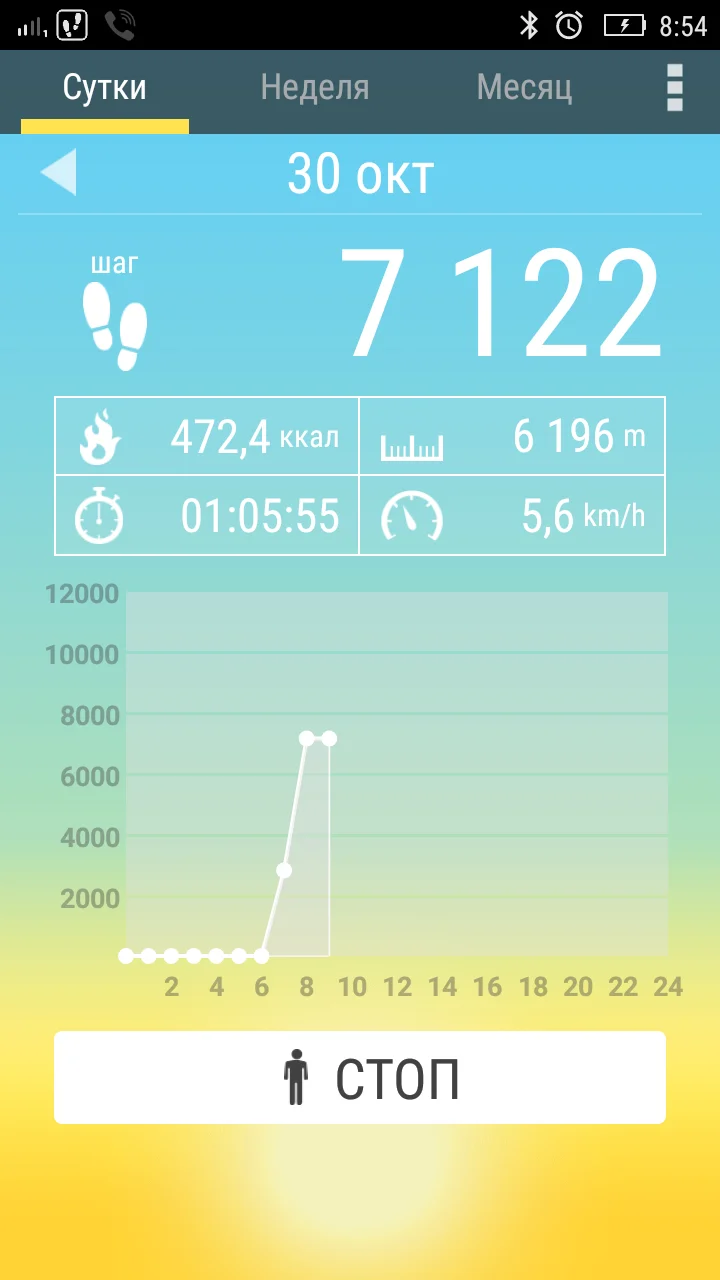Open the Месяц tab
720x1280 pixels.
pyautogui.click(x=524, y=88)
